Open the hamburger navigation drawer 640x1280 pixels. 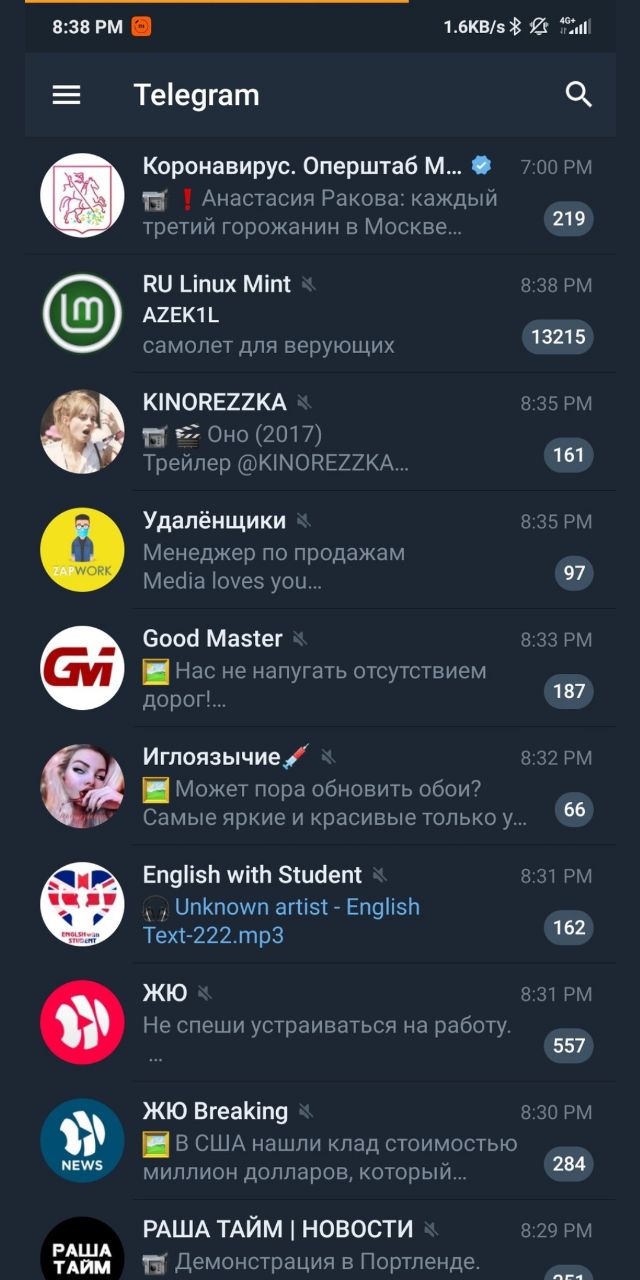click(x=66, y=95)
